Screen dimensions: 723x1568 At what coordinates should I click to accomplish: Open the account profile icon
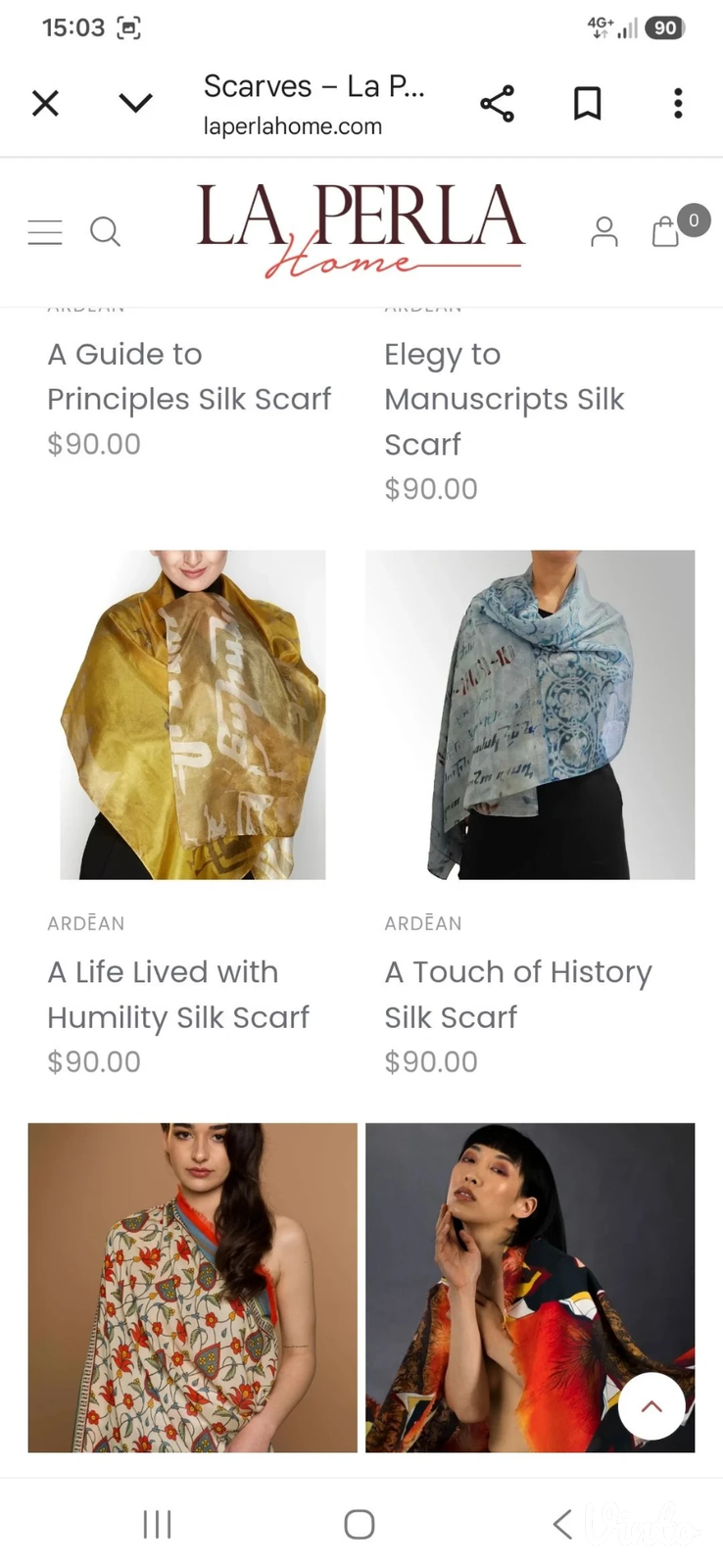point(604,231)
